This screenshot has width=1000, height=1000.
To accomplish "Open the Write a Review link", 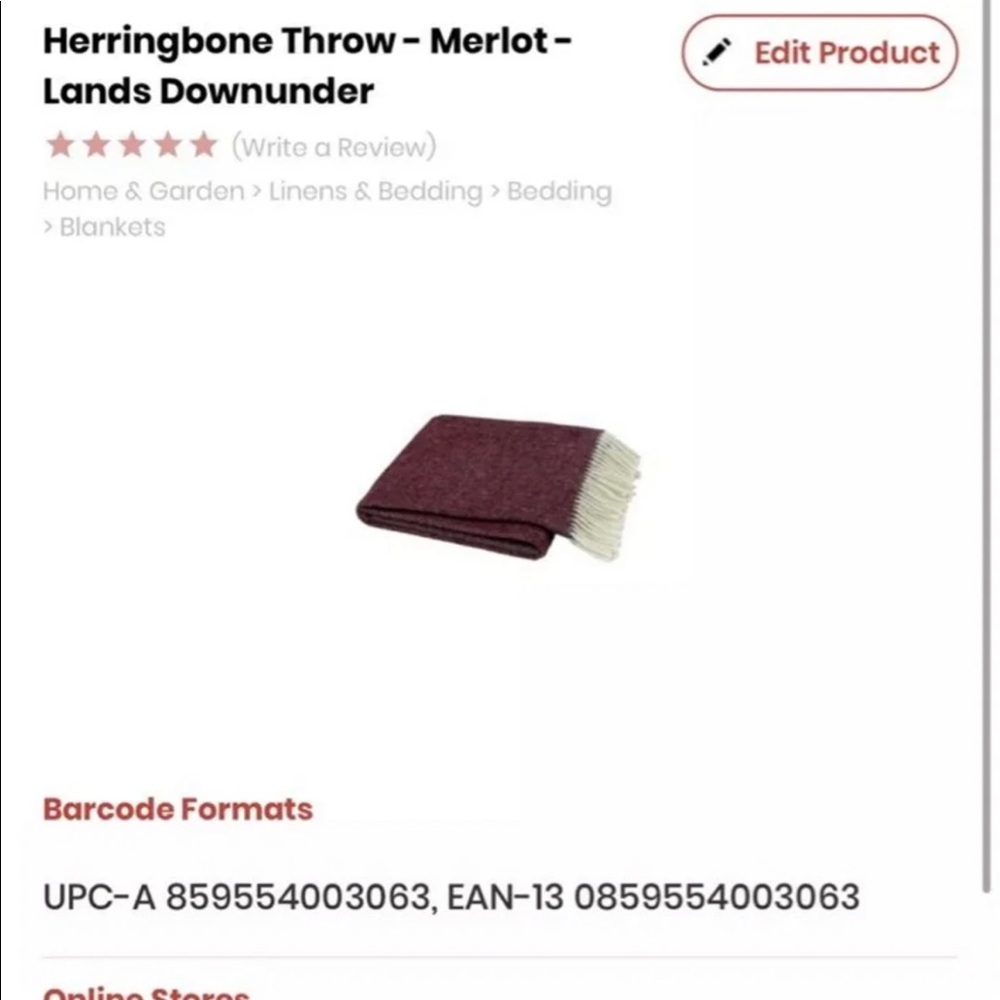I will 334,147.
